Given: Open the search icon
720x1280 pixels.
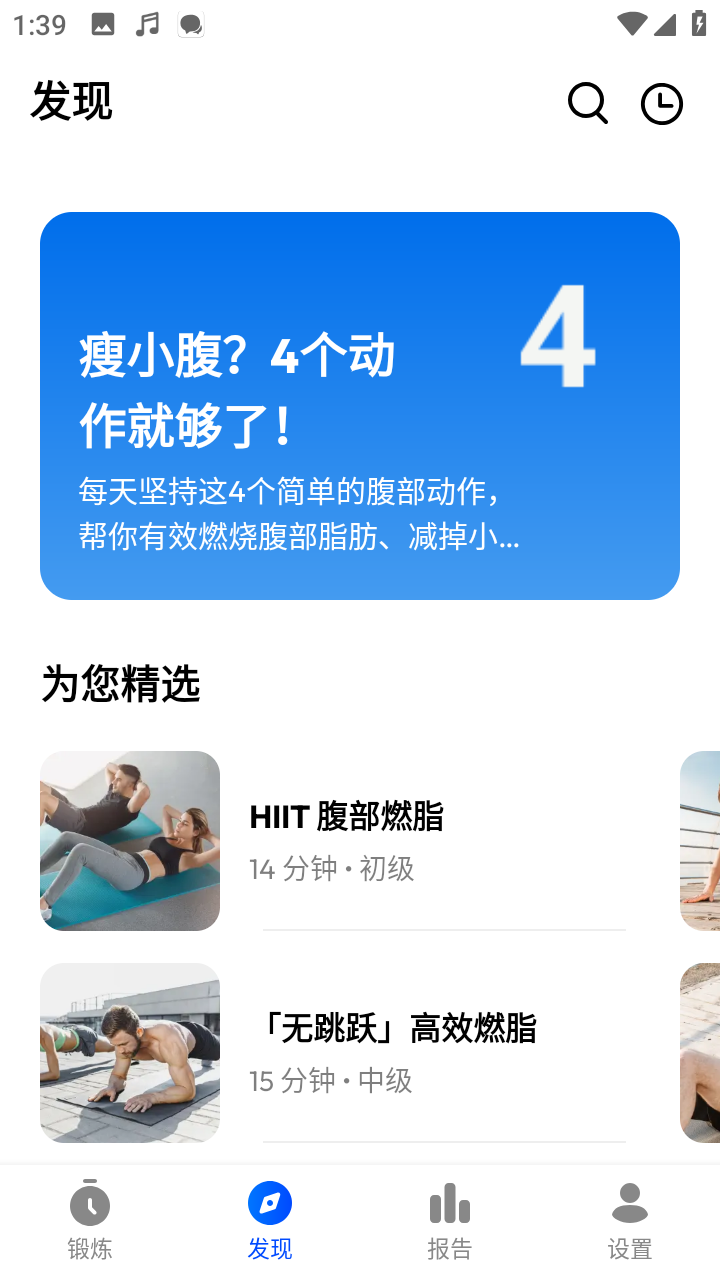Looking at the screenshot, I should pos(587,103).
